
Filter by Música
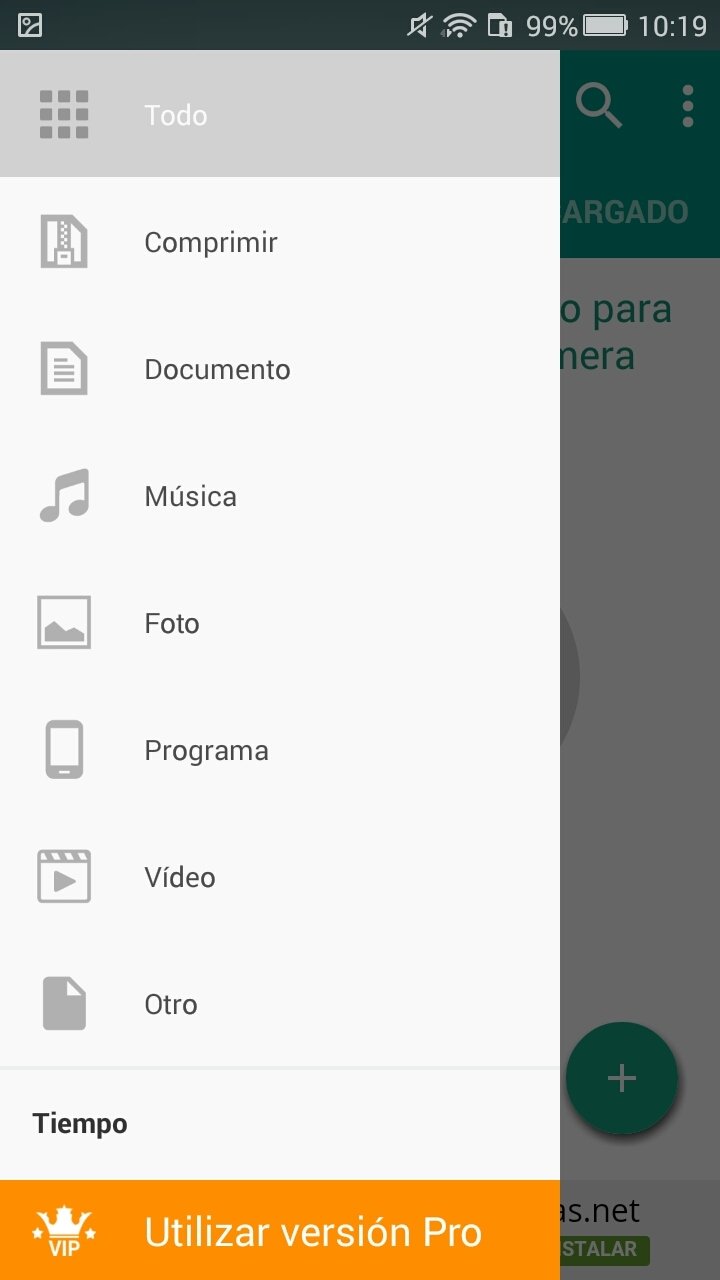[x=280, y=496]
